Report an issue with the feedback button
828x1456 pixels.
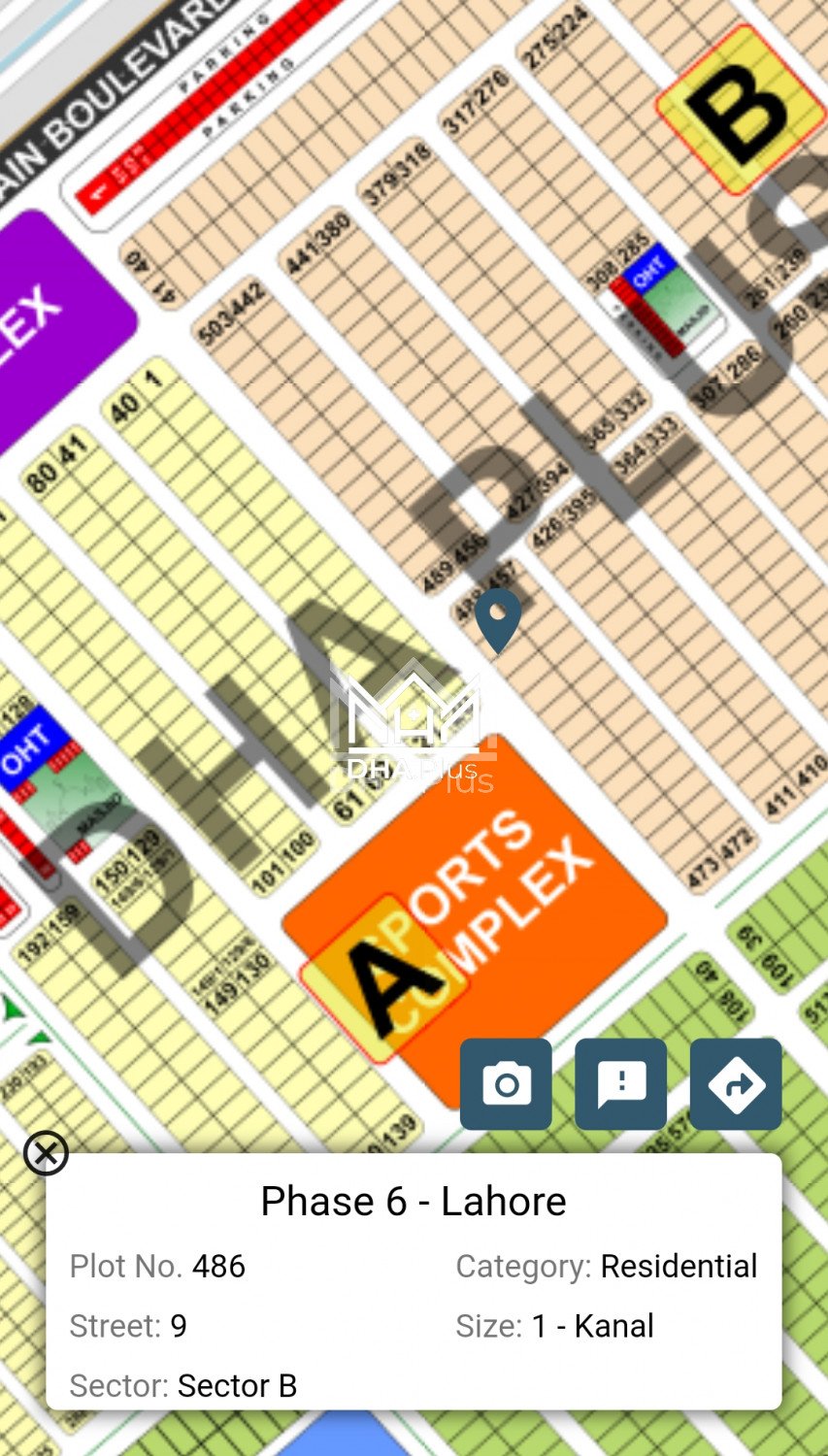(620, 1084)
